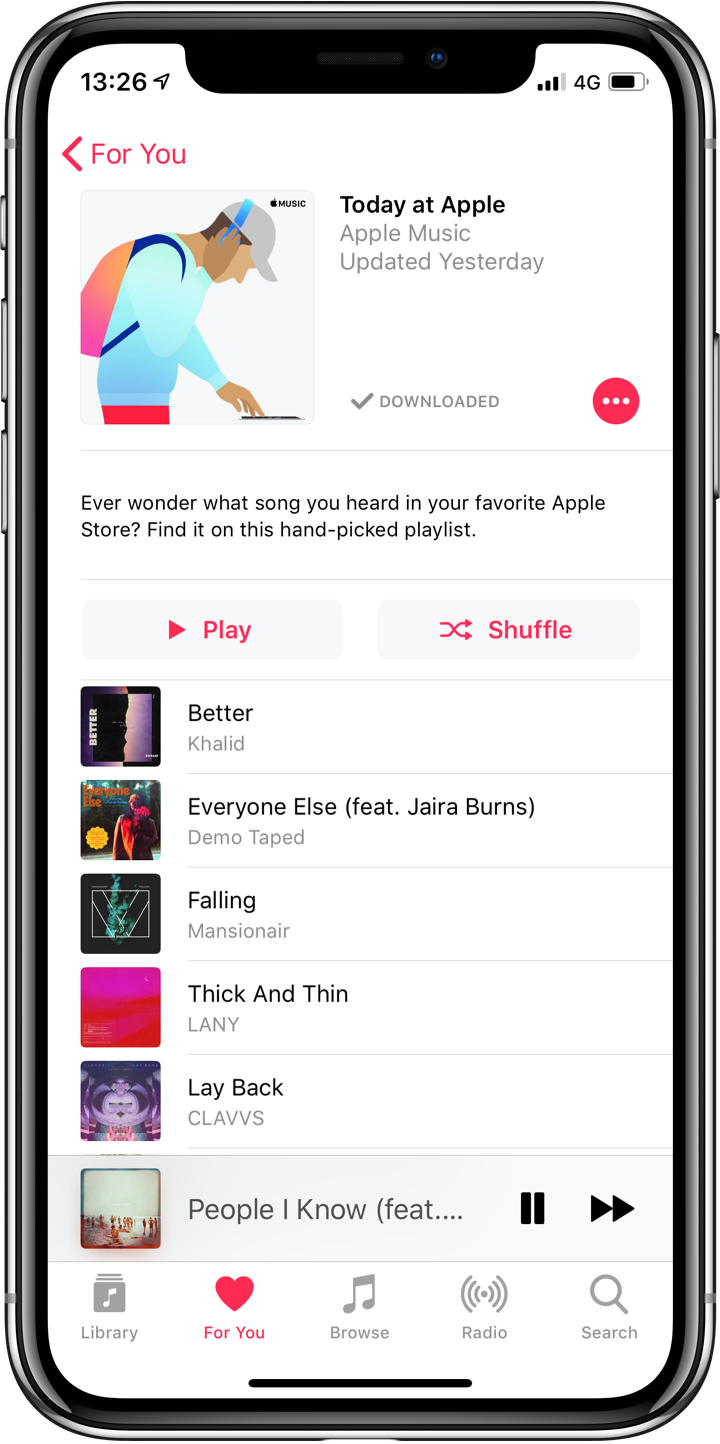Screen dimensions: 720x1444
Task: Play Everyone Else by Demo Taped
Action: coord(360,821)
